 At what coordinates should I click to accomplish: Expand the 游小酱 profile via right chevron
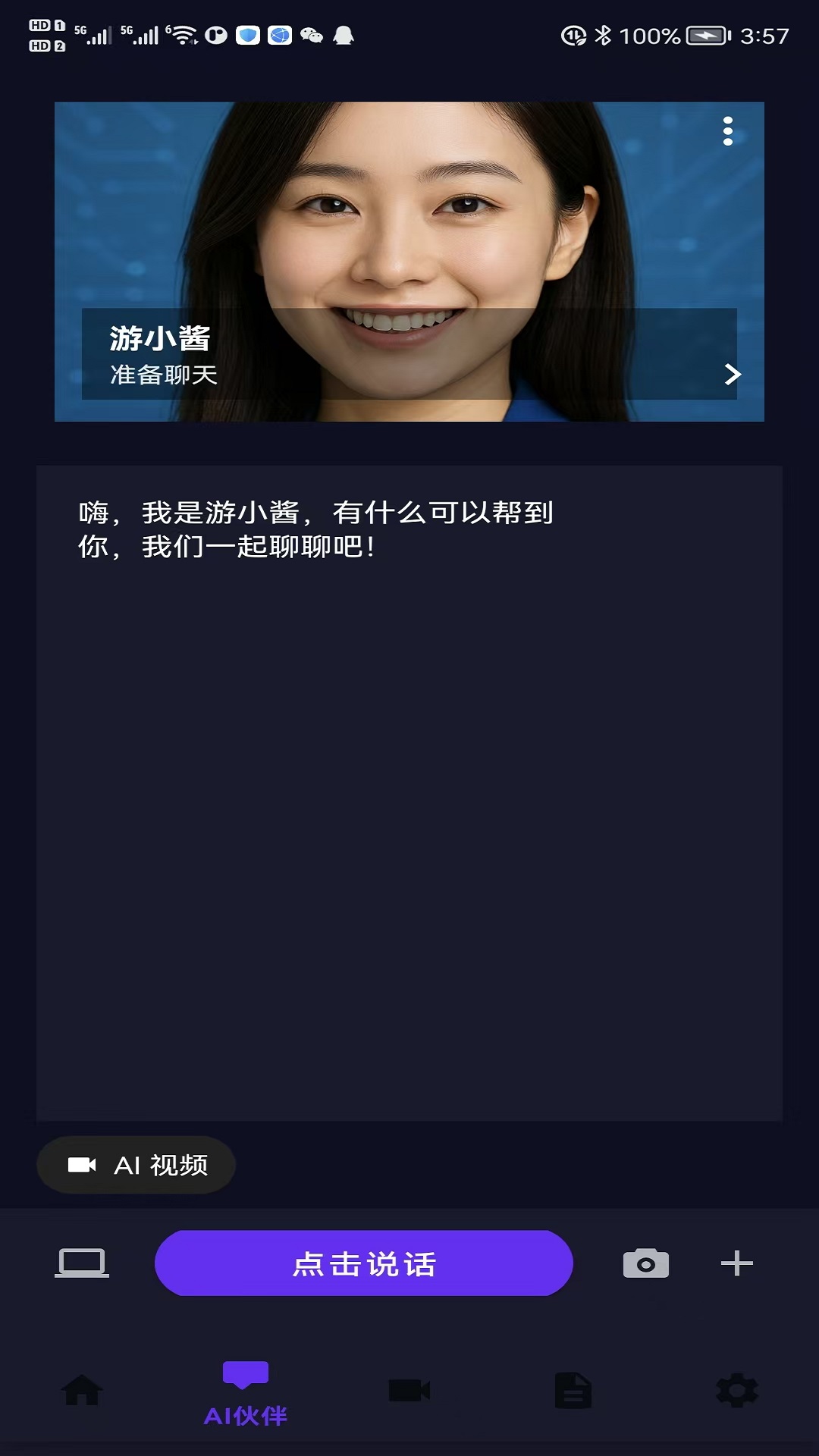(x=732, y=374)
